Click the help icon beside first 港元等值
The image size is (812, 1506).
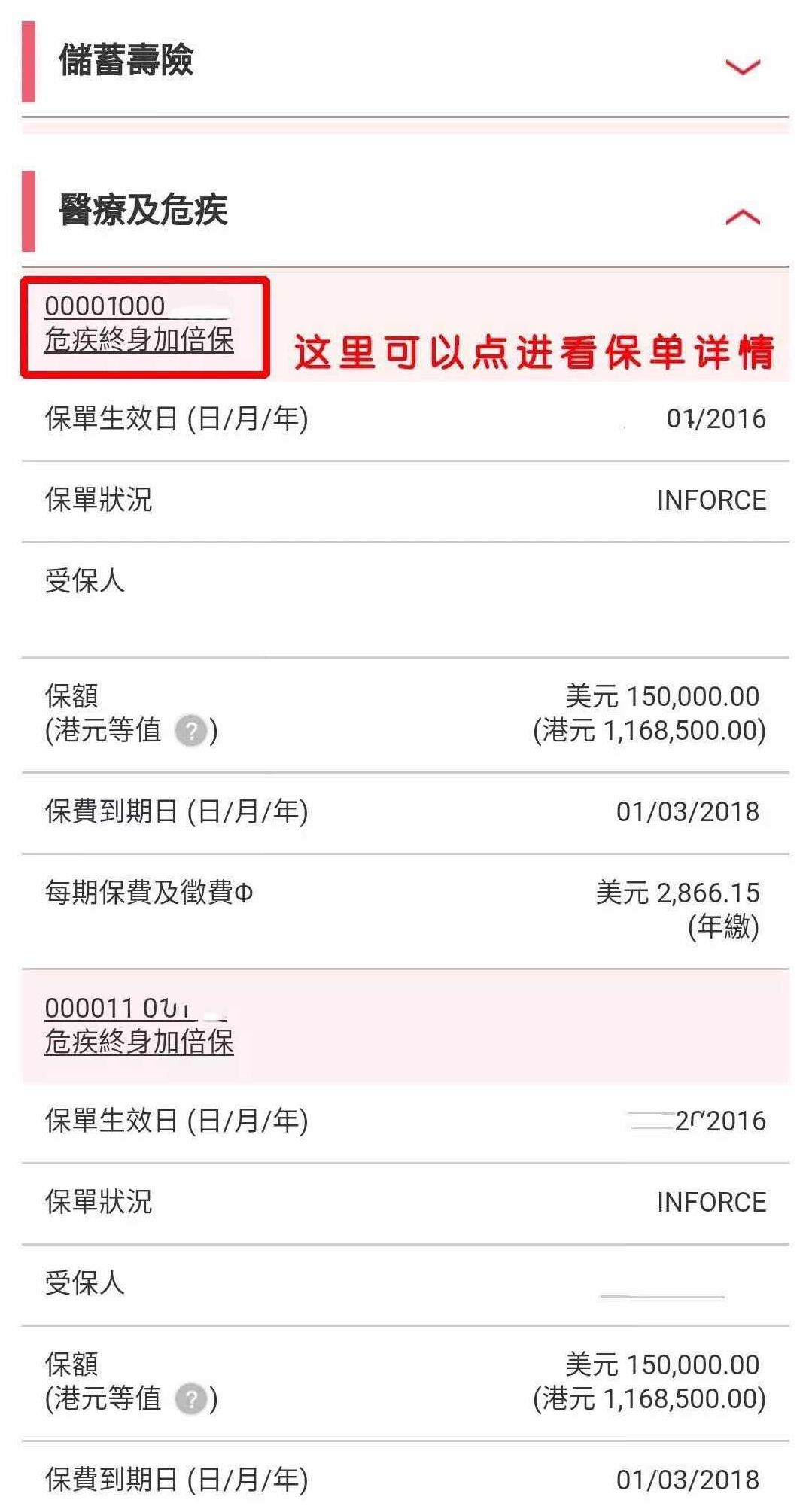click(x=193, y=729)
